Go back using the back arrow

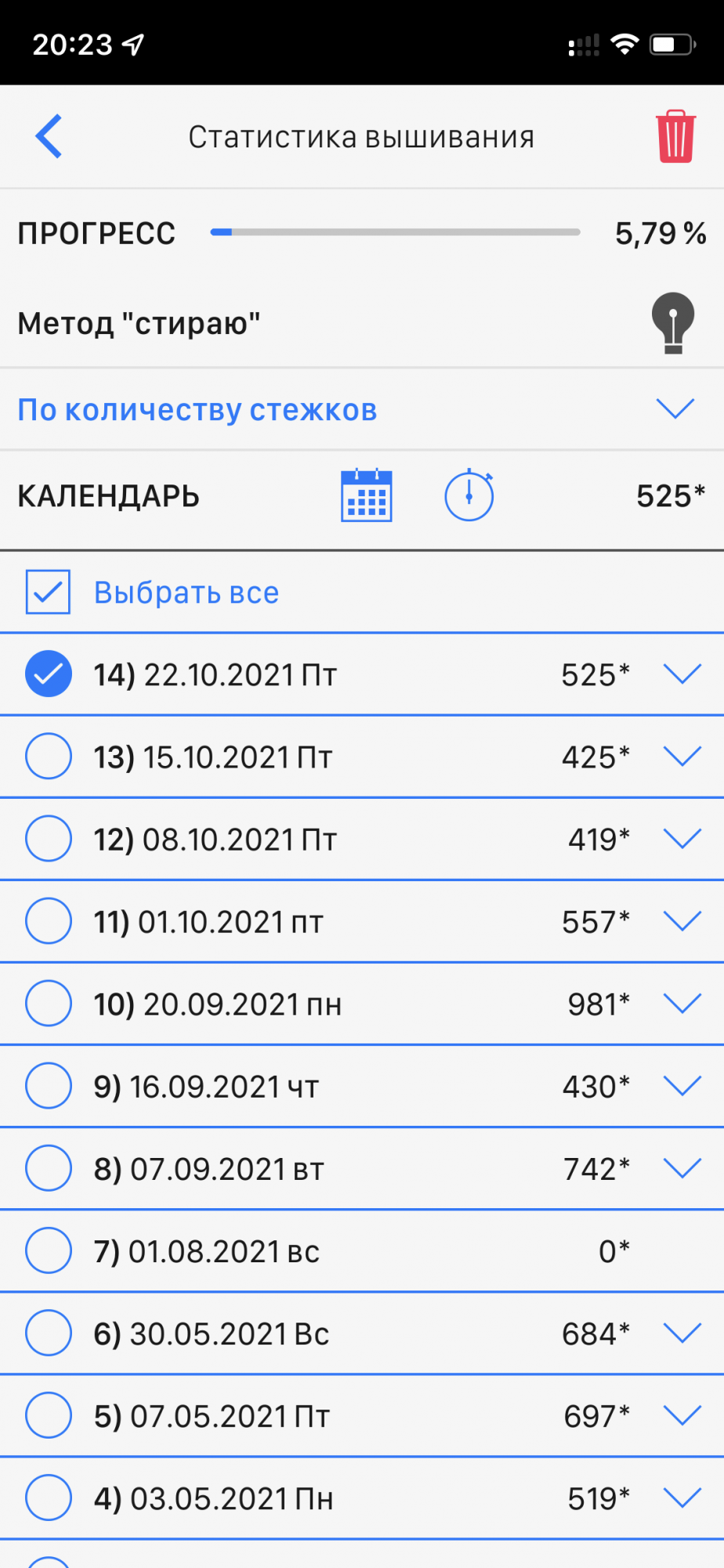coord(49,136)
